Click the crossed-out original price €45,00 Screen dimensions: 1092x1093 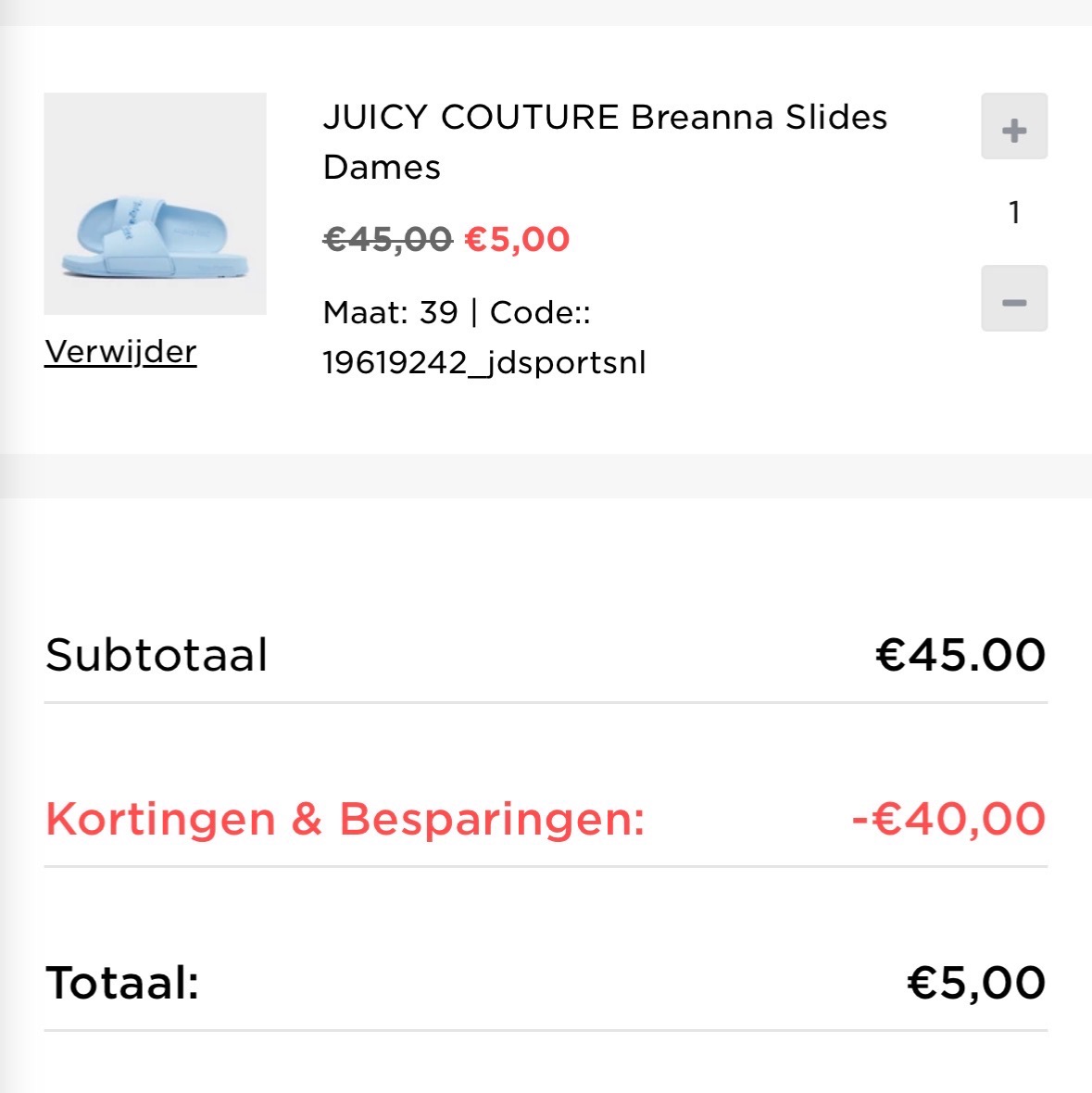coord(385,239)
